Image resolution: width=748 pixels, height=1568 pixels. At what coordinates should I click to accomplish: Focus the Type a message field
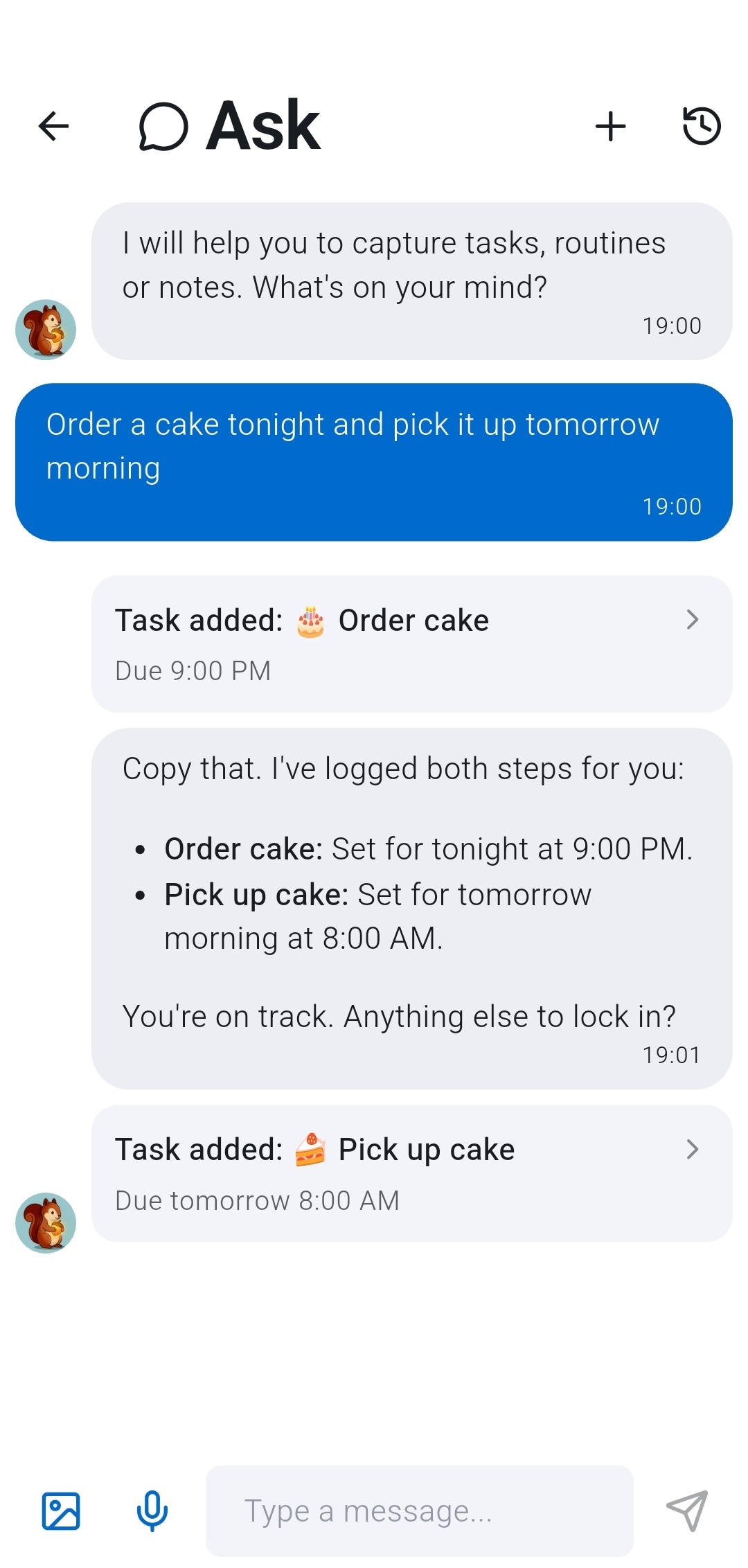pyautogui.click(x=419, y=1511)
